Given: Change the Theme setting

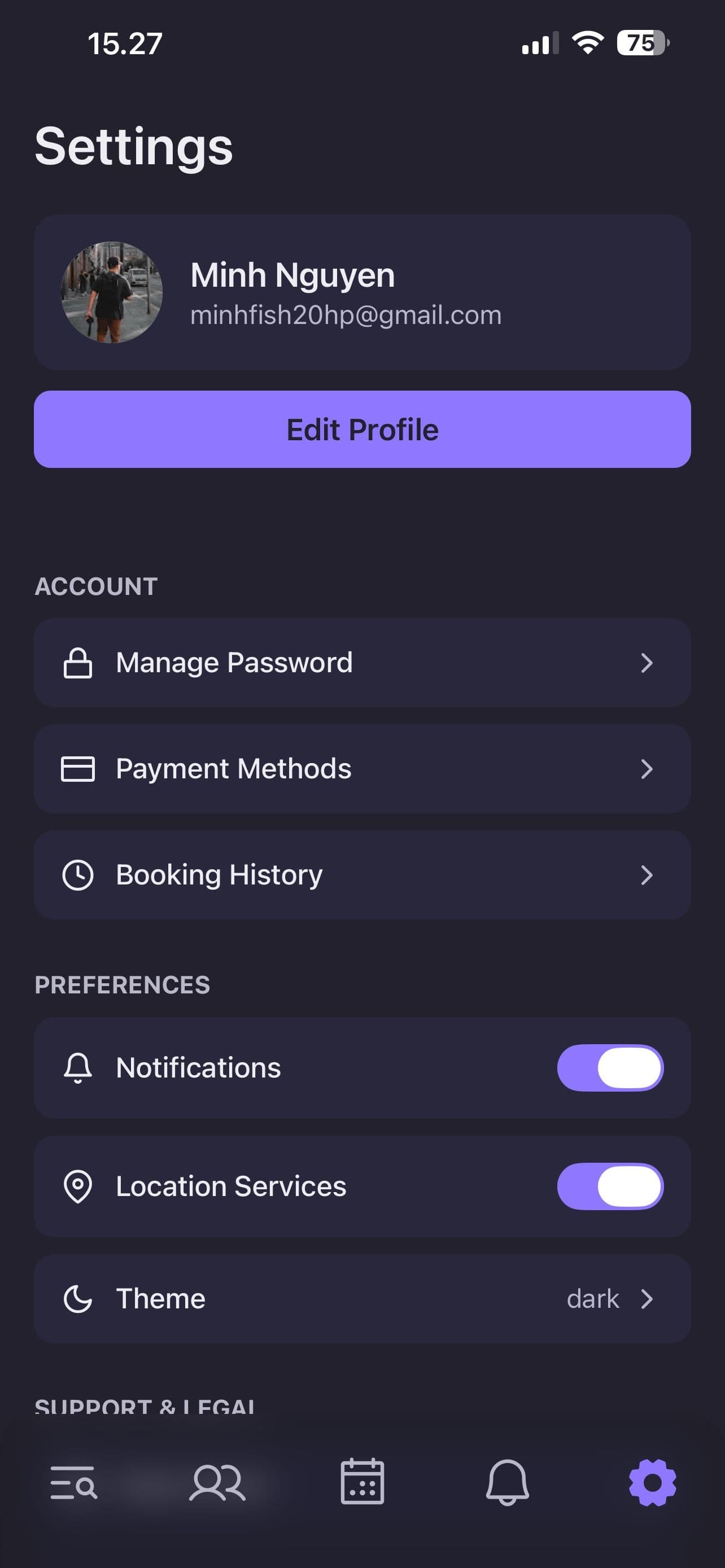Looking at the screenshot, I should click(362, 1298).
